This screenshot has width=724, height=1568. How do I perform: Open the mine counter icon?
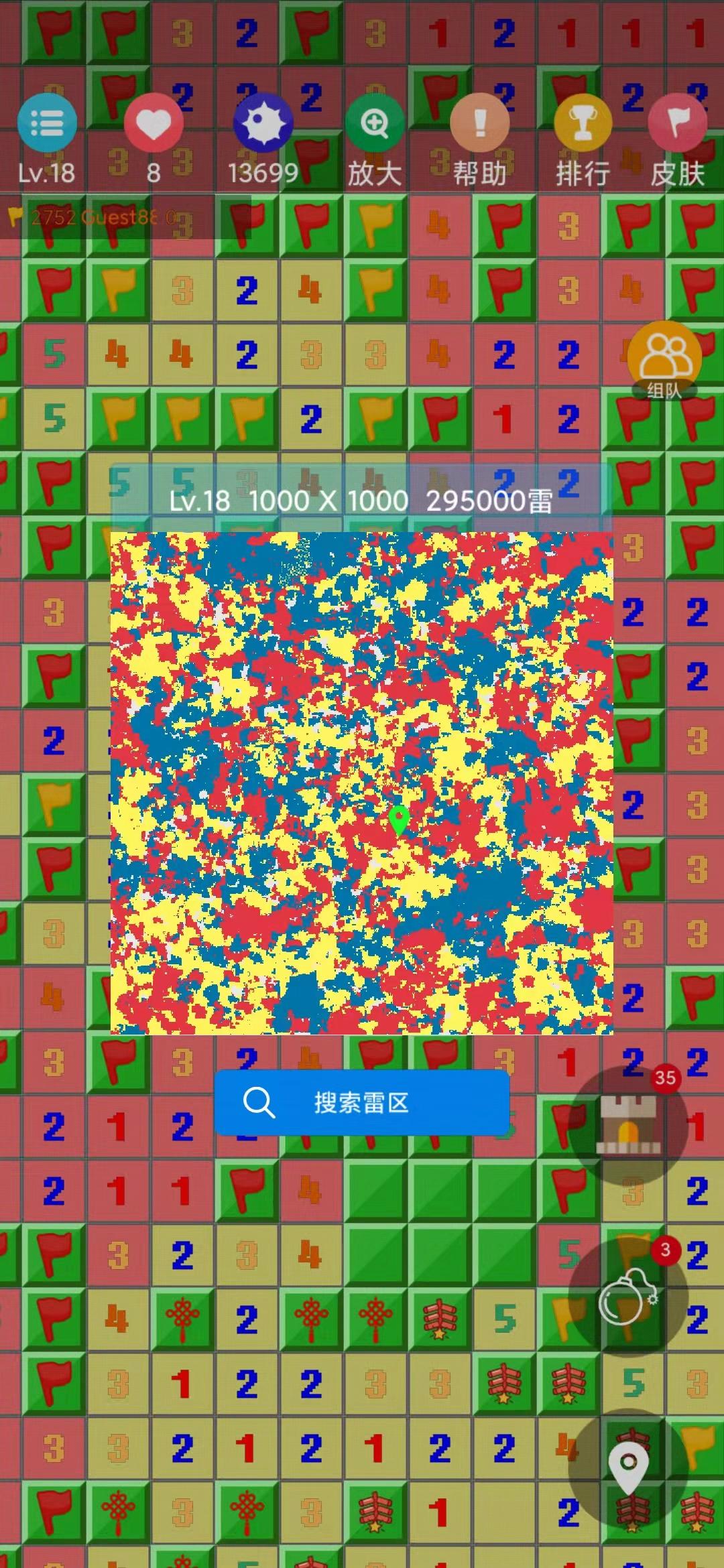click(263, 123)
